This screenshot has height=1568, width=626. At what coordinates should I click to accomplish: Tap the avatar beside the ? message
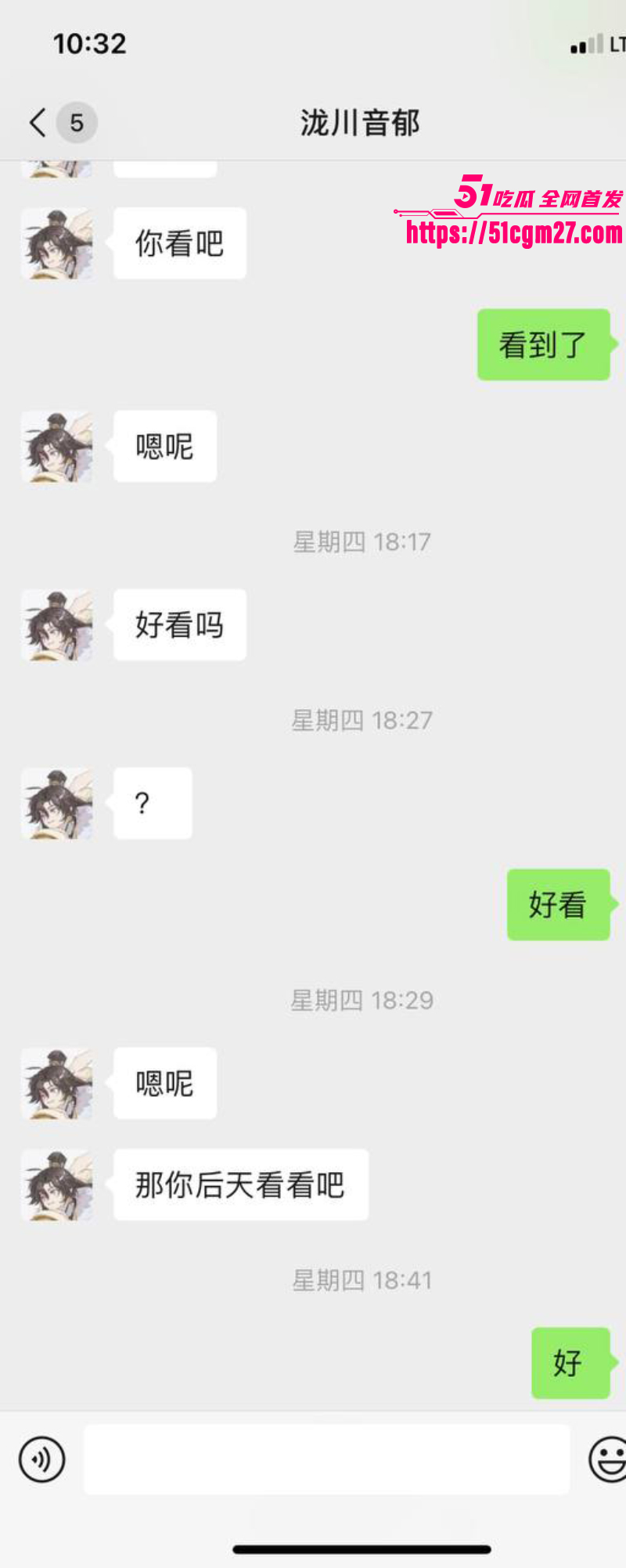click(x=57, y=803)
